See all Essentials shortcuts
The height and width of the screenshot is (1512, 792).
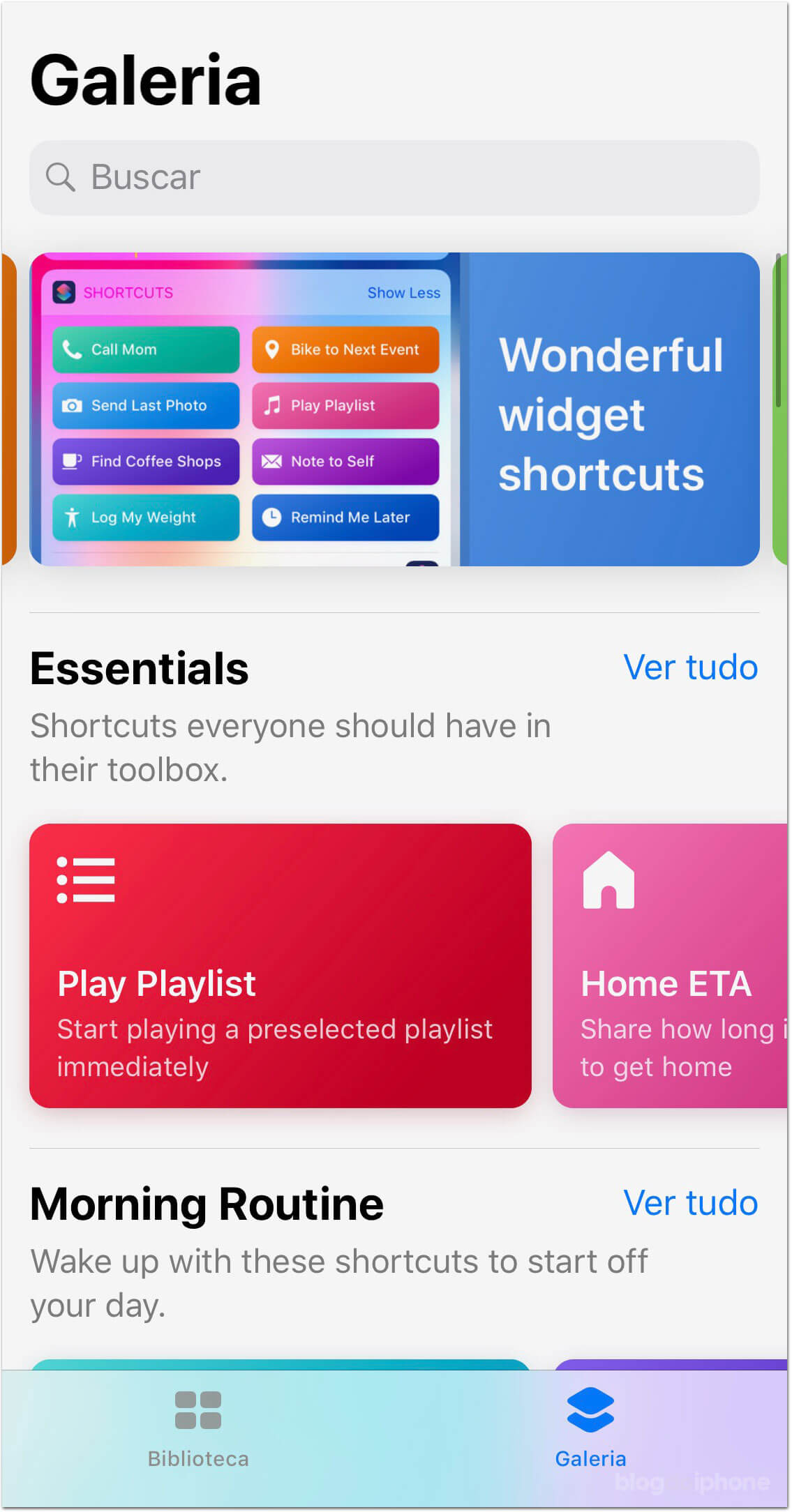pyautogui.click(x=689, y=667)
